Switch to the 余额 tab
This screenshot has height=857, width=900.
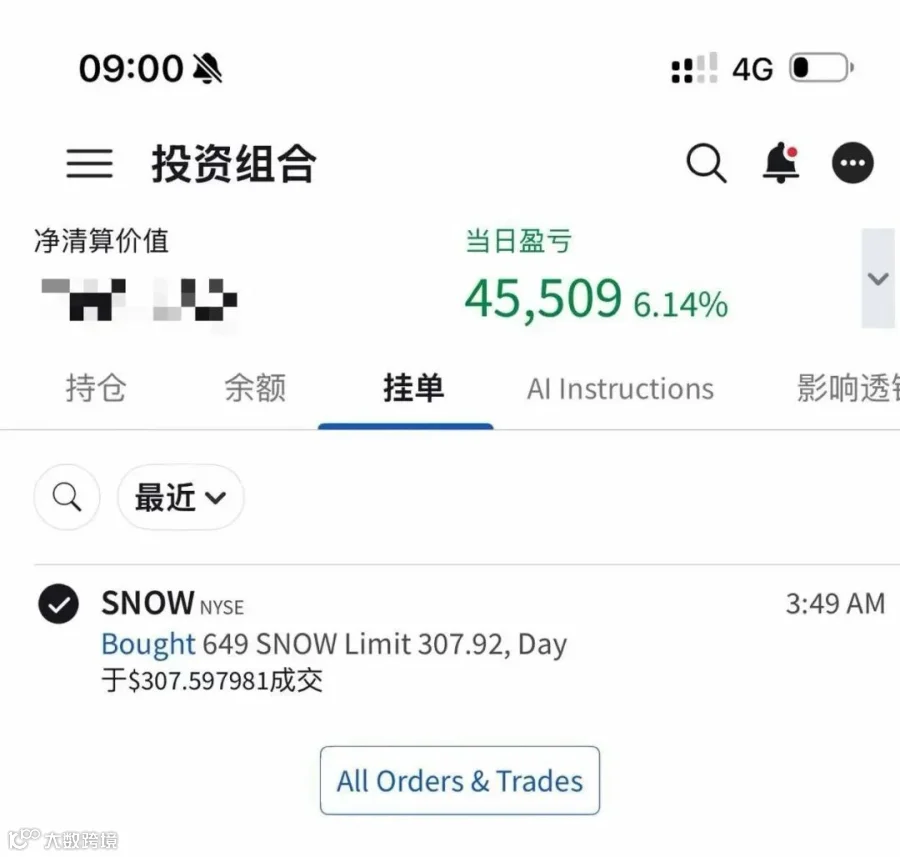coord(255,388)
